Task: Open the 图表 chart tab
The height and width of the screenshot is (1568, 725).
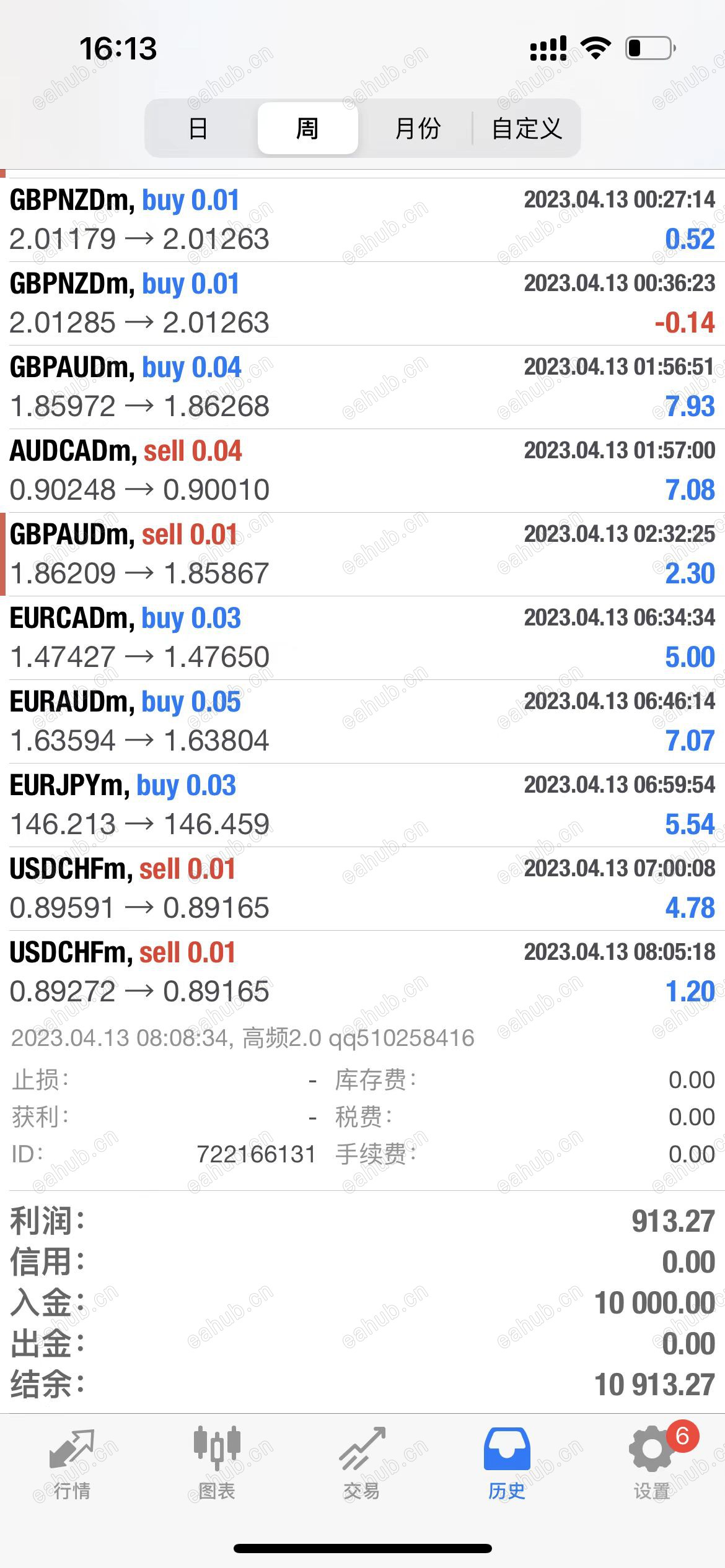Action: tap(217, 1464)
